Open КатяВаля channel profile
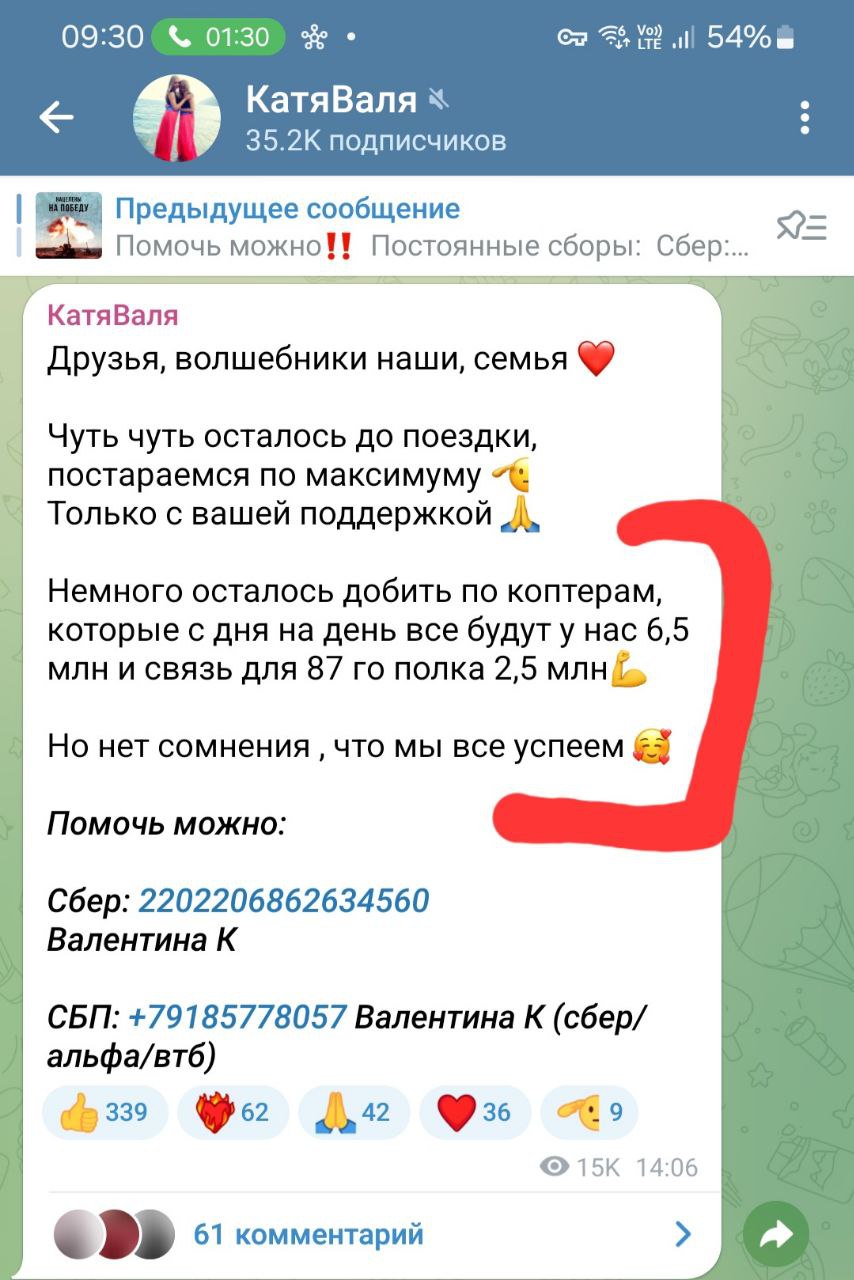This screenshot has width=854, height=1280. tap(330, 119)
